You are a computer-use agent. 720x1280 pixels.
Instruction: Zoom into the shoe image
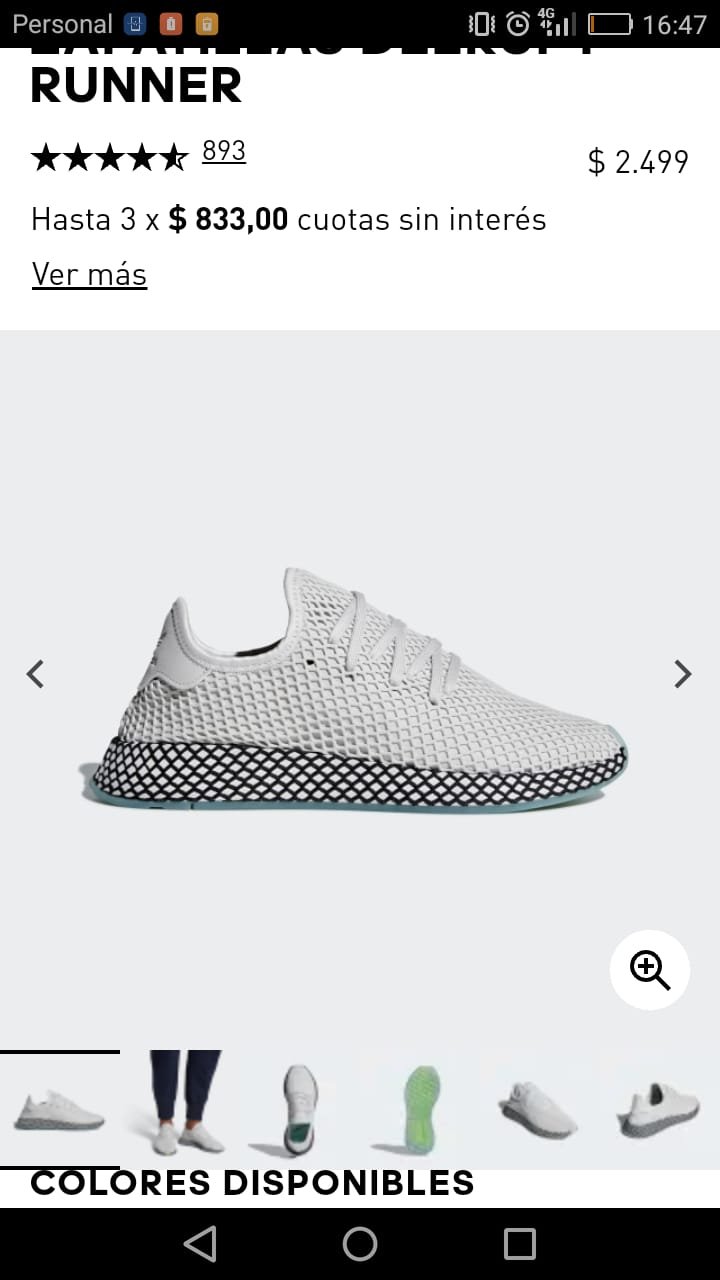650,969
